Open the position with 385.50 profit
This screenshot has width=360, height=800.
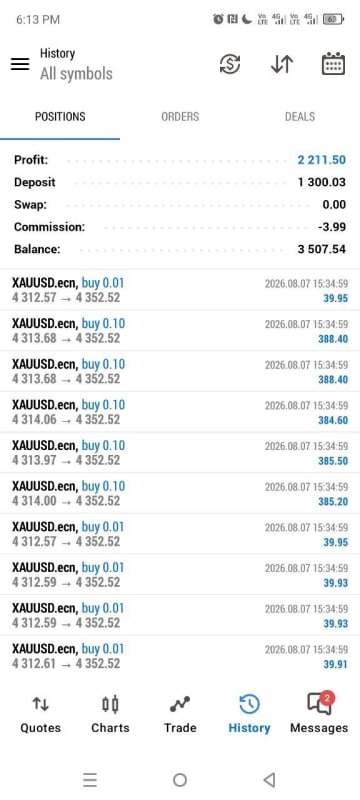(180, 453)
